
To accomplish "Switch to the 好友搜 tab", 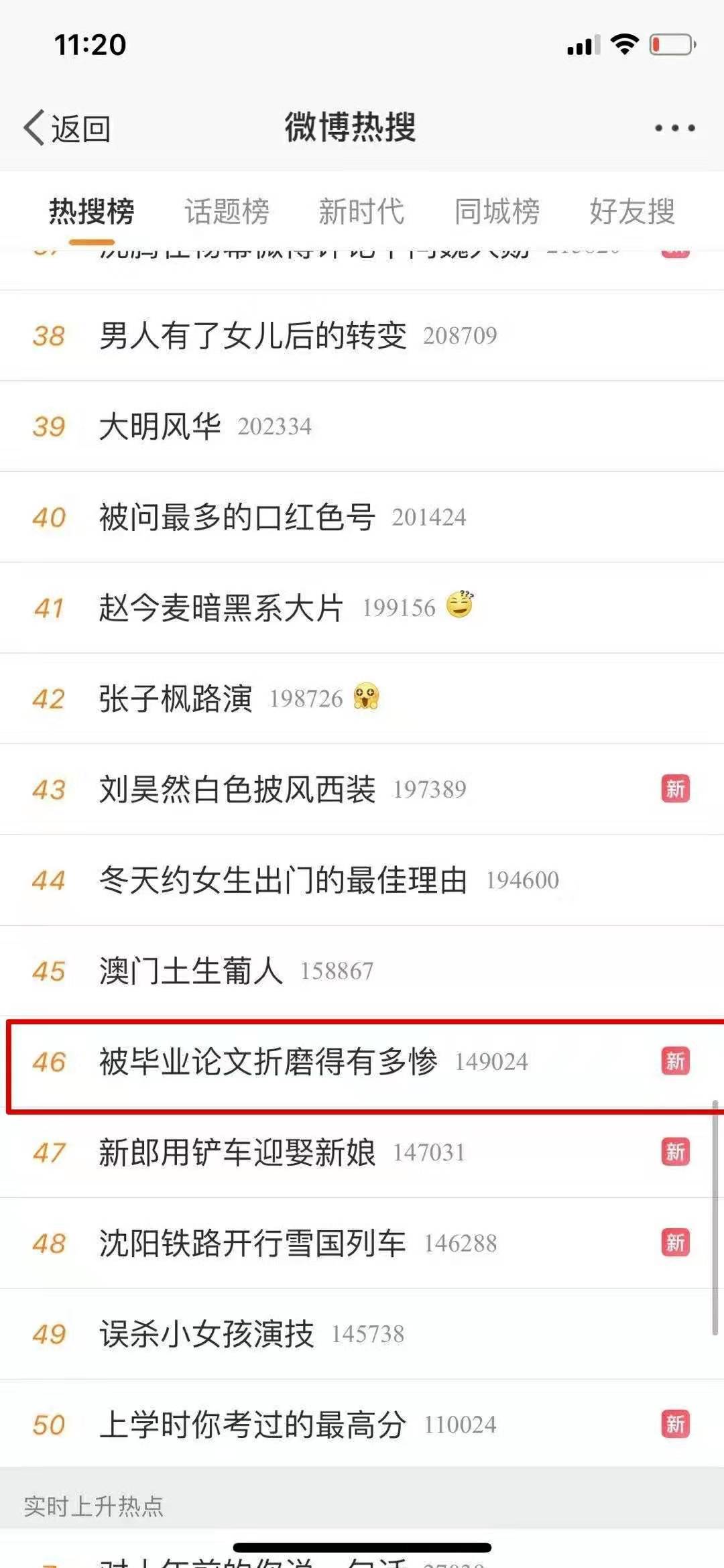I will (x=631, y=212).
